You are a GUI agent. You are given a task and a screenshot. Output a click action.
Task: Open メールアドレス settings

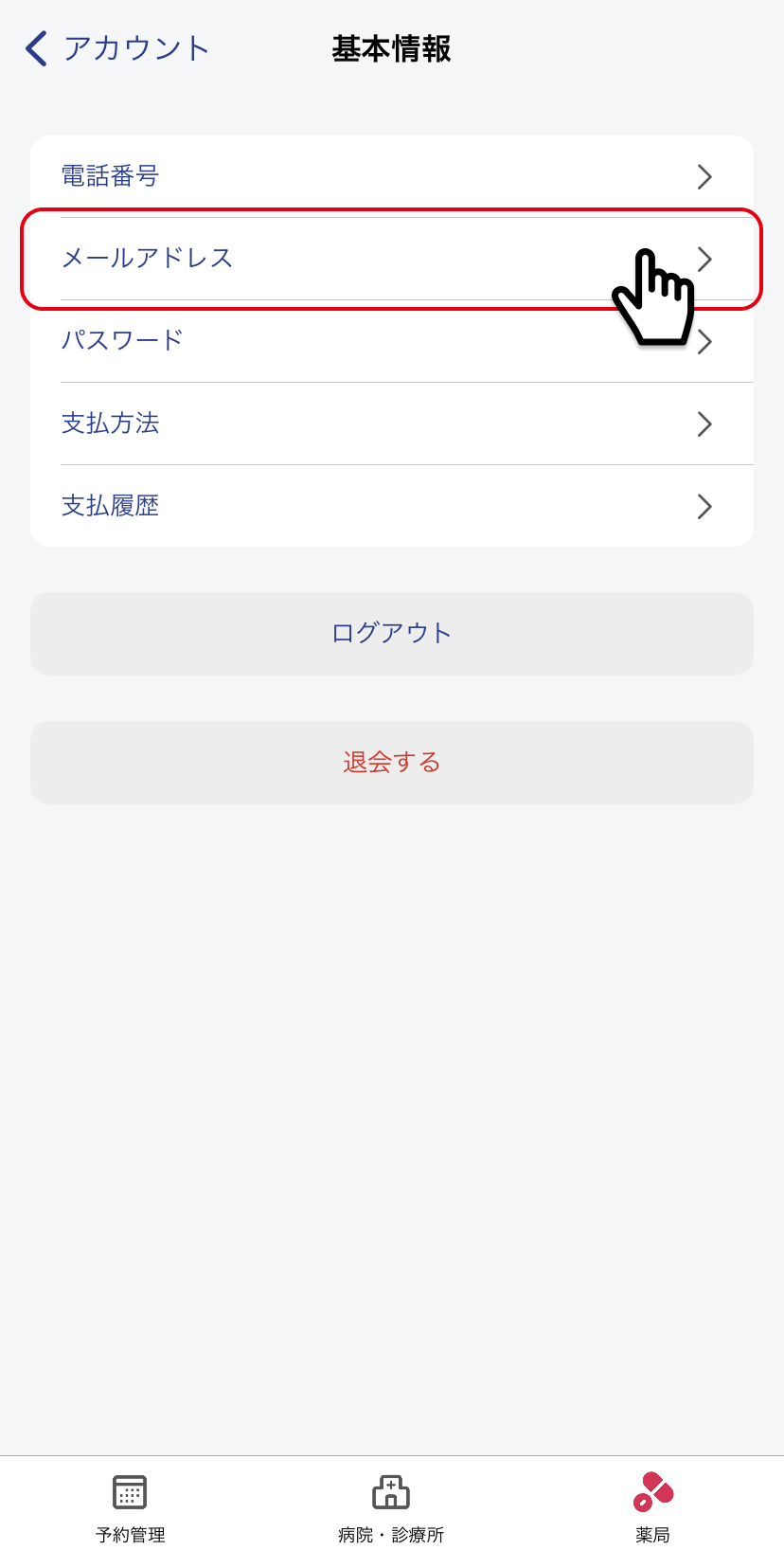click(x=392, y=259)
